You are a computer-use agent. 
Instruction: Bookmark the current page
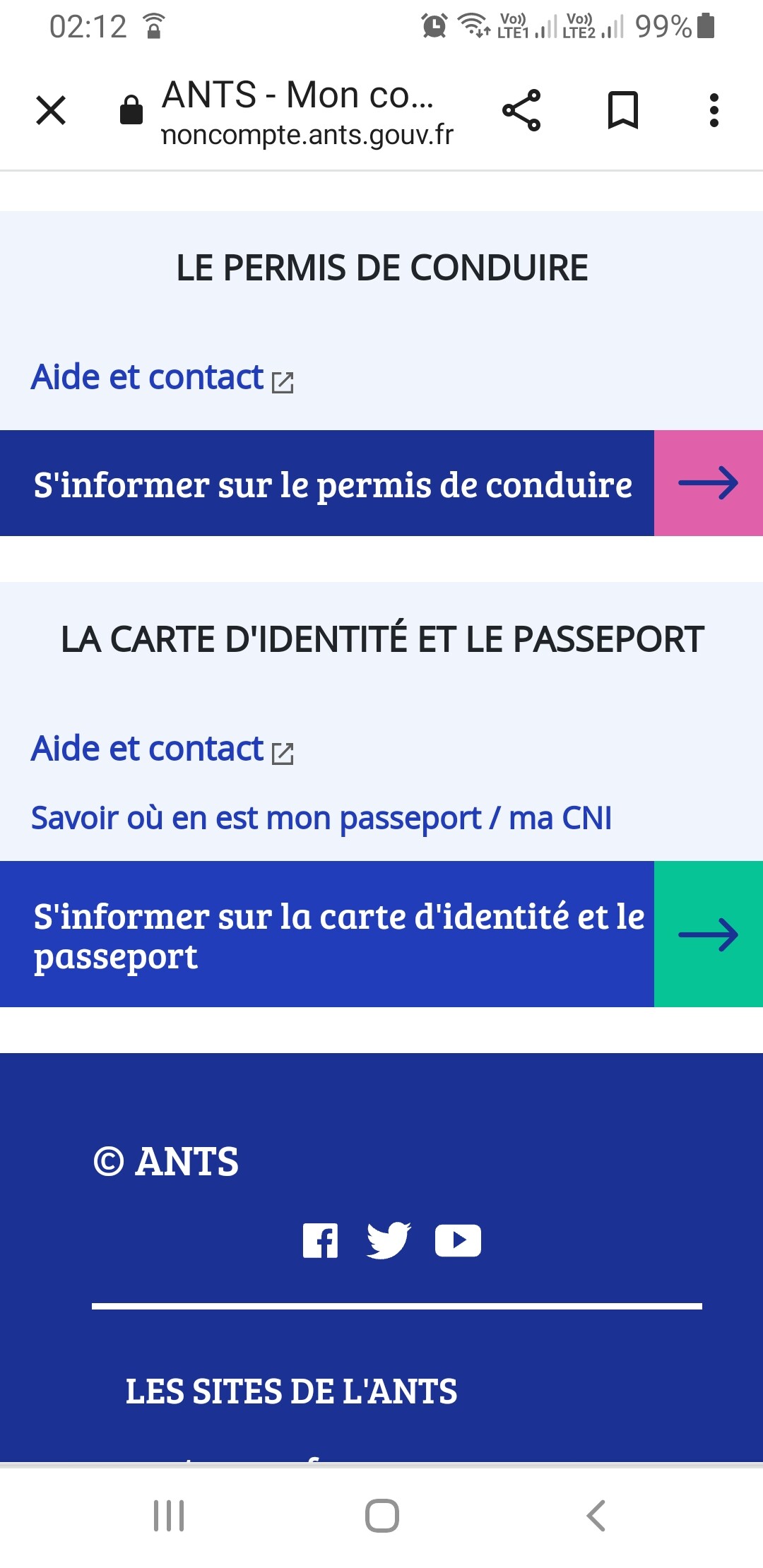tap(623, 110)
